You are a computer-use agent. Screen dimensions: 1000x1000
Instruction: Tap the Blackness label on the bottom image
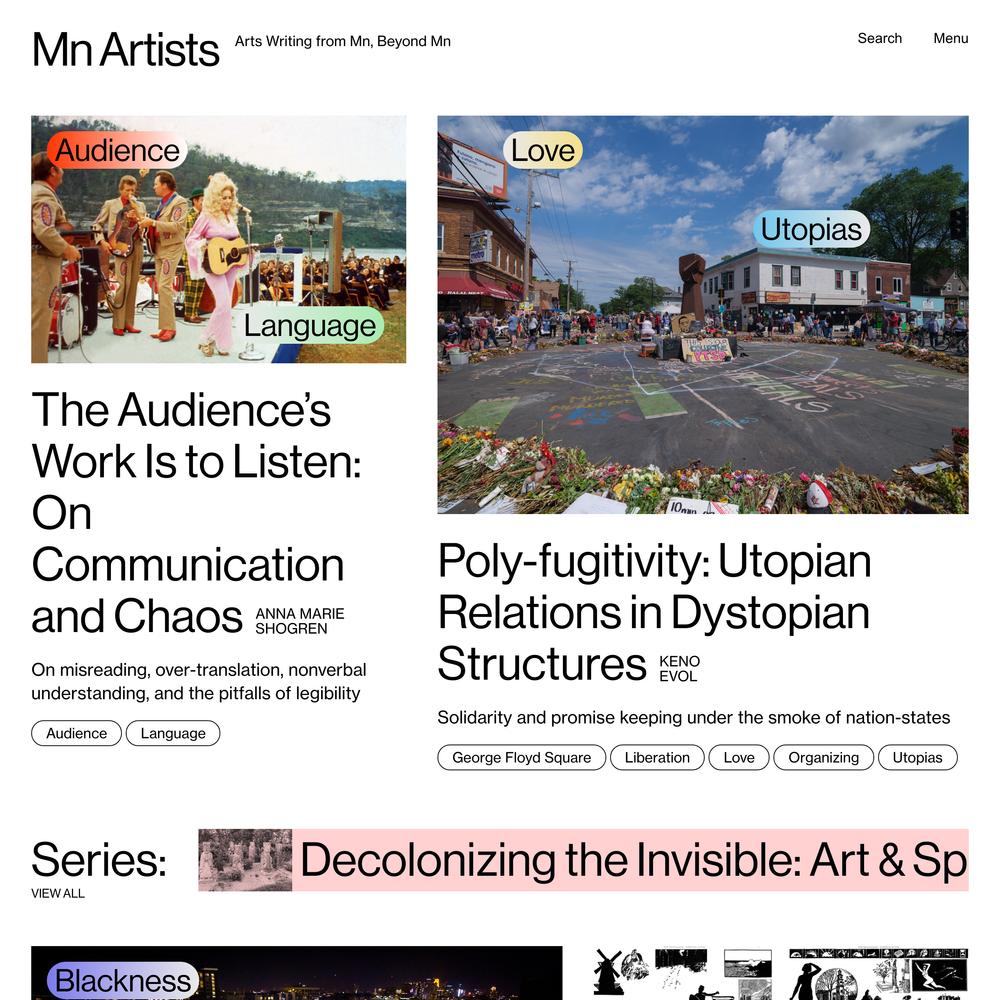(x=122, y=980)
